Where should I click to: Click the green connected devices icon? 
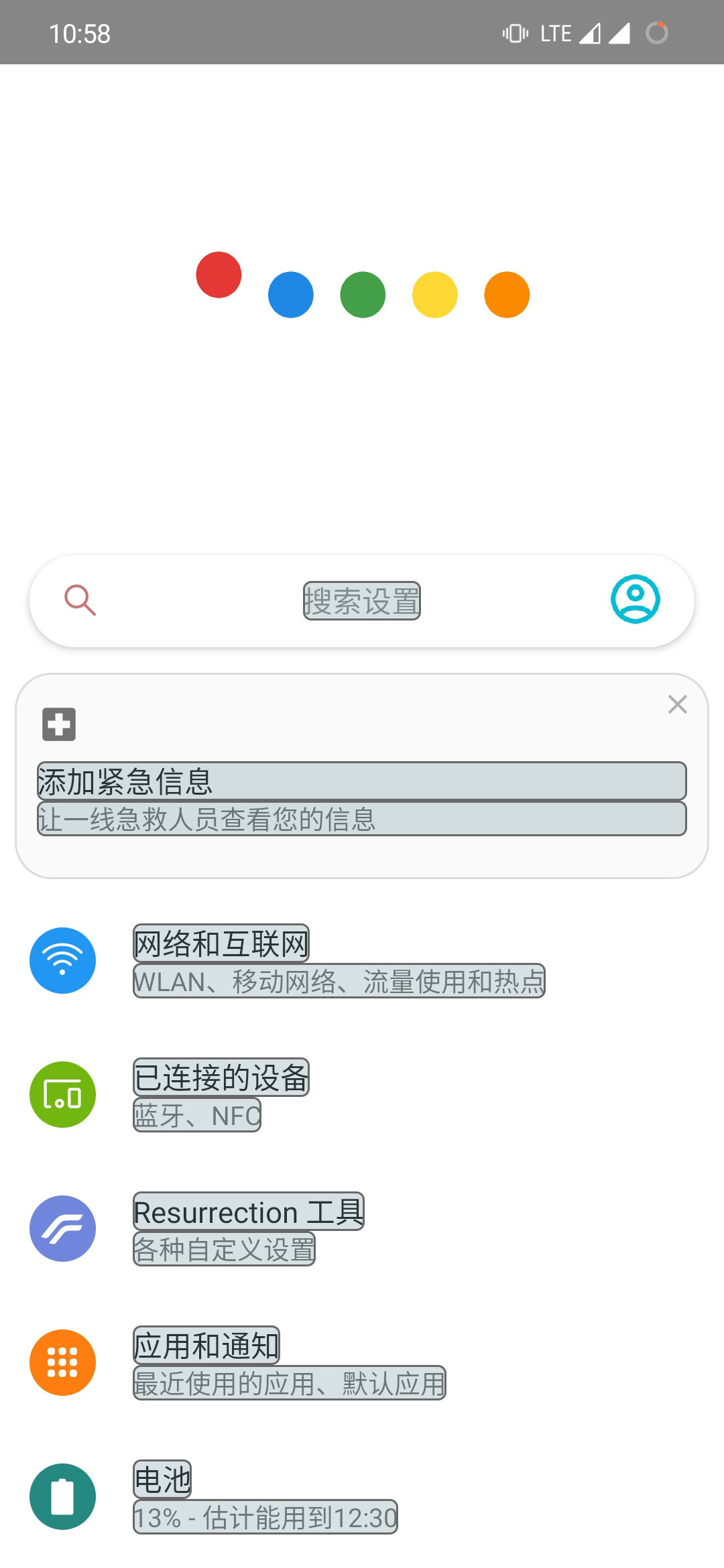(x=62, y=1095)
